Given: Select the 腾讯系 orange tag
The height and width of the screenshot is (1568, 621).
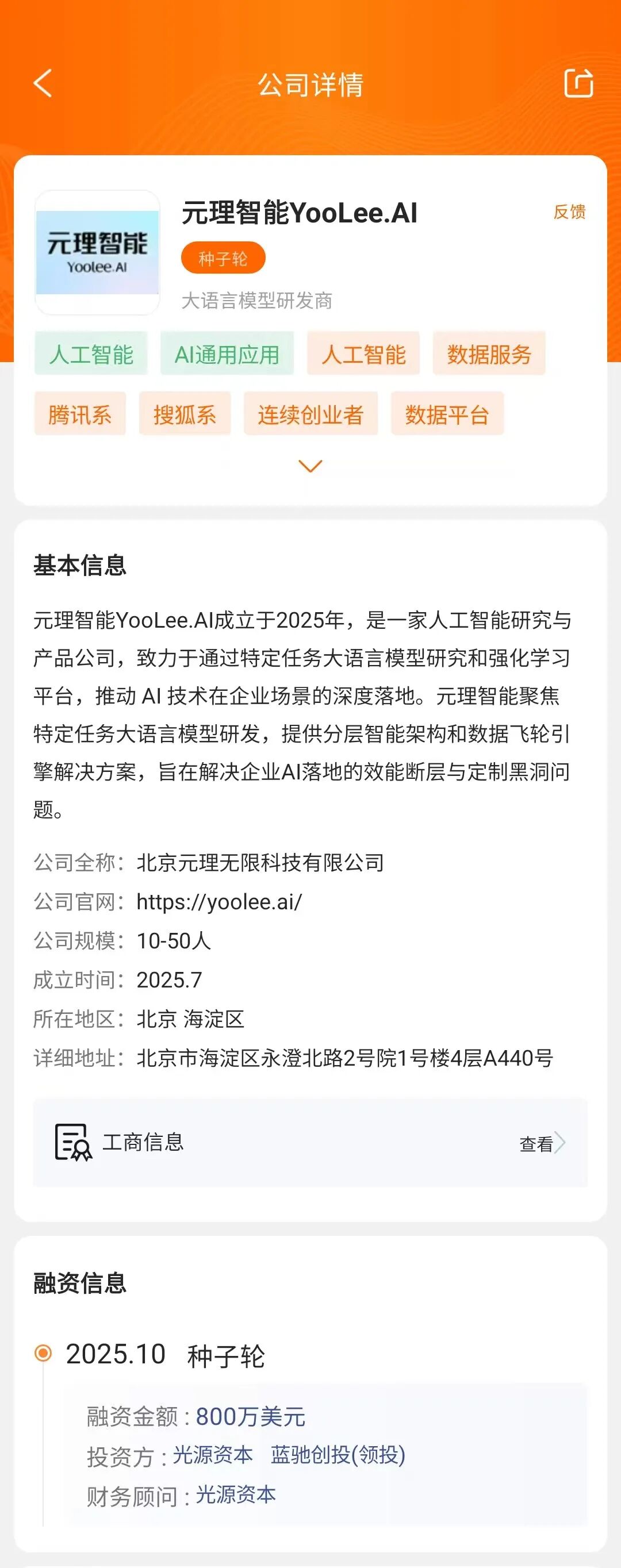Looking at the screenshot, I should [x=80, y=414].
